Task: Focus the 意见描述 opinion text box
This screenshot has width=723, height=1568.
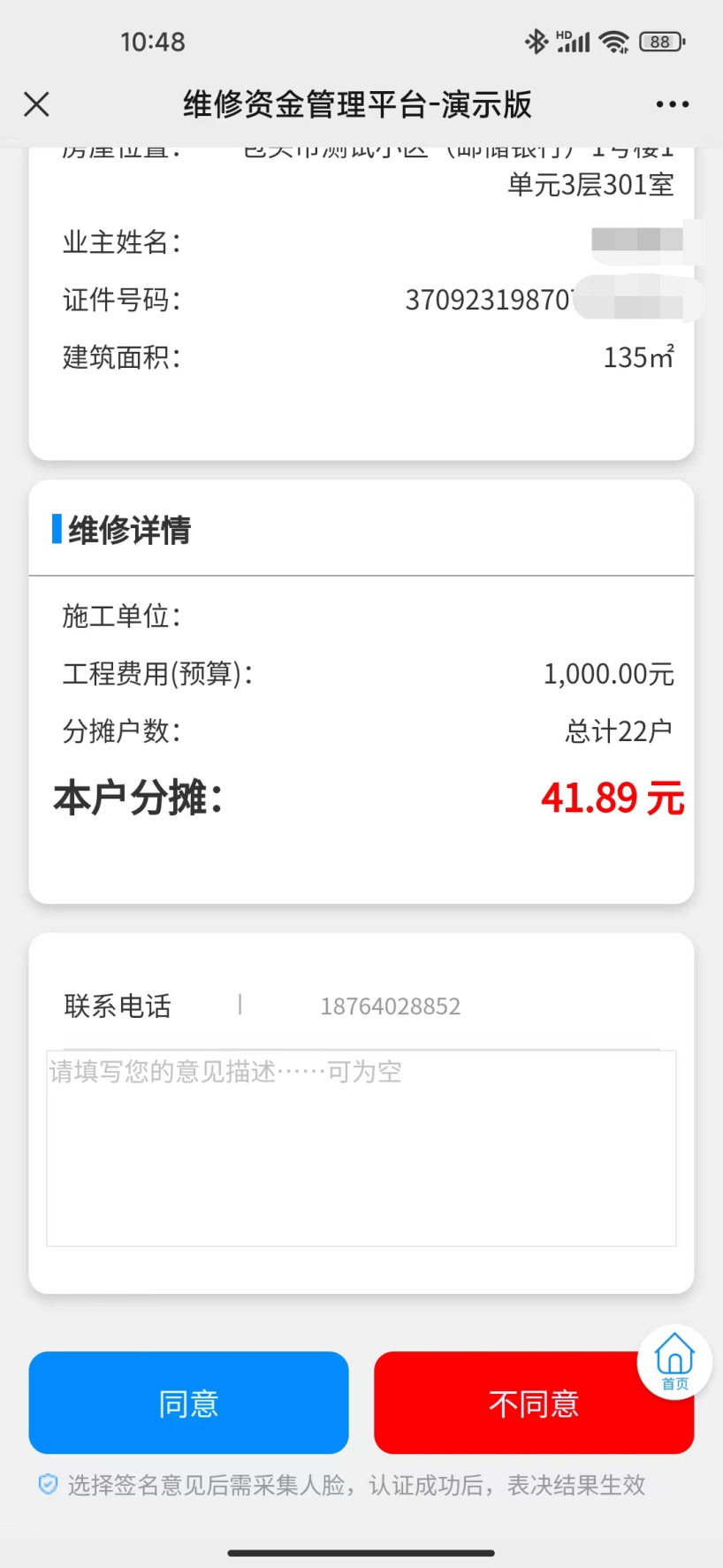Action: pyautogui.click(x=361, y=1148)
